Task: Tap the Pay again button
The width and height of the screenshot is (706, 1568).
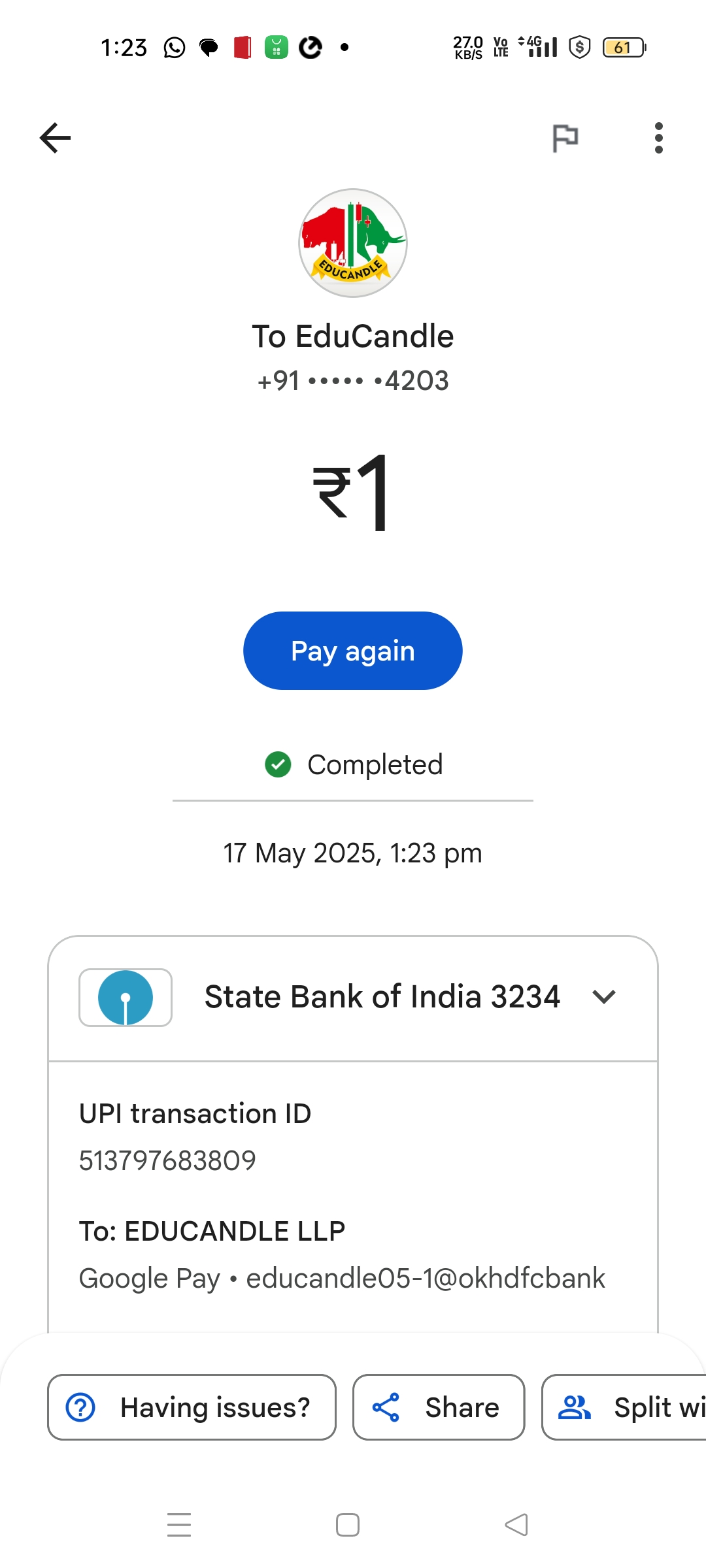Action: coord(353,651)
